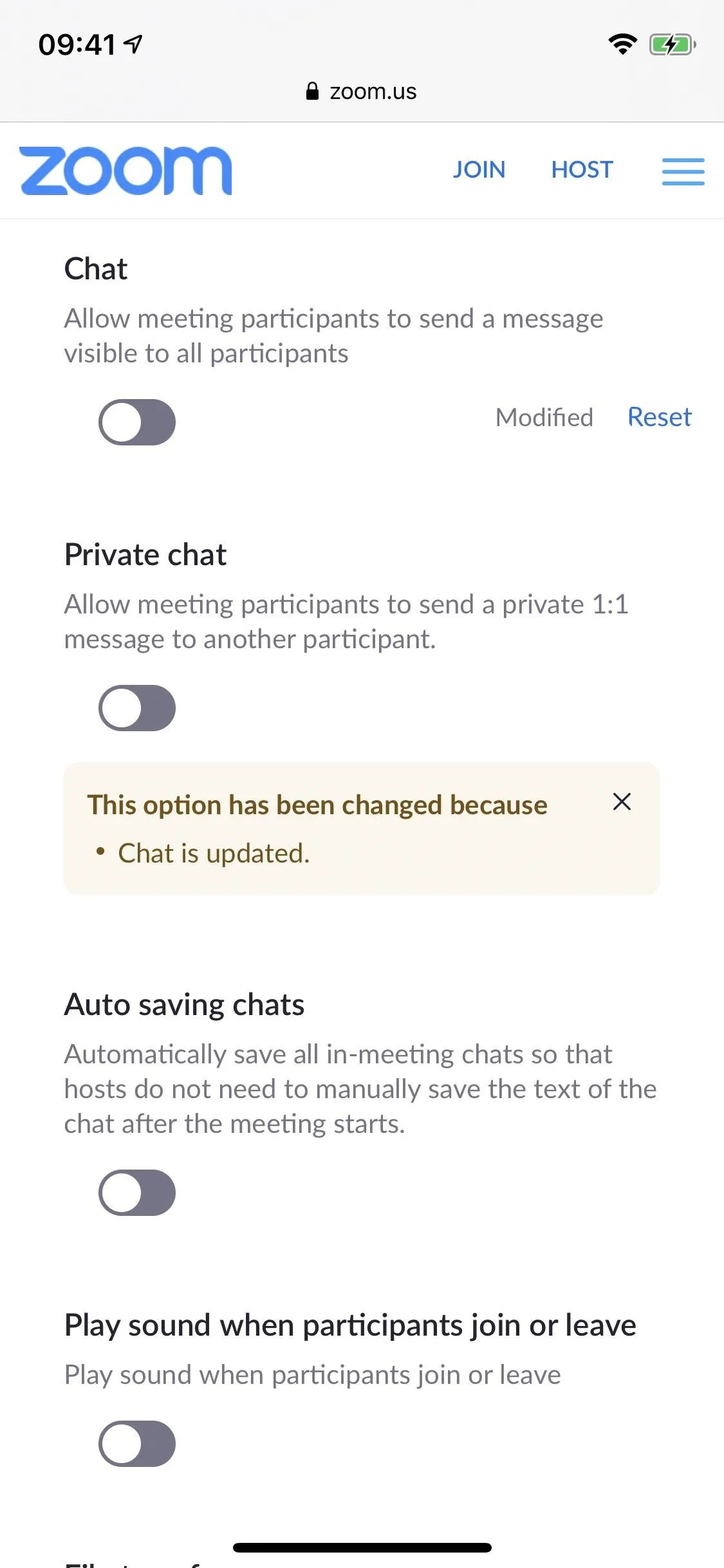Tap the HOST link
Screen dimensions: 724x1568
click(582, 170)
